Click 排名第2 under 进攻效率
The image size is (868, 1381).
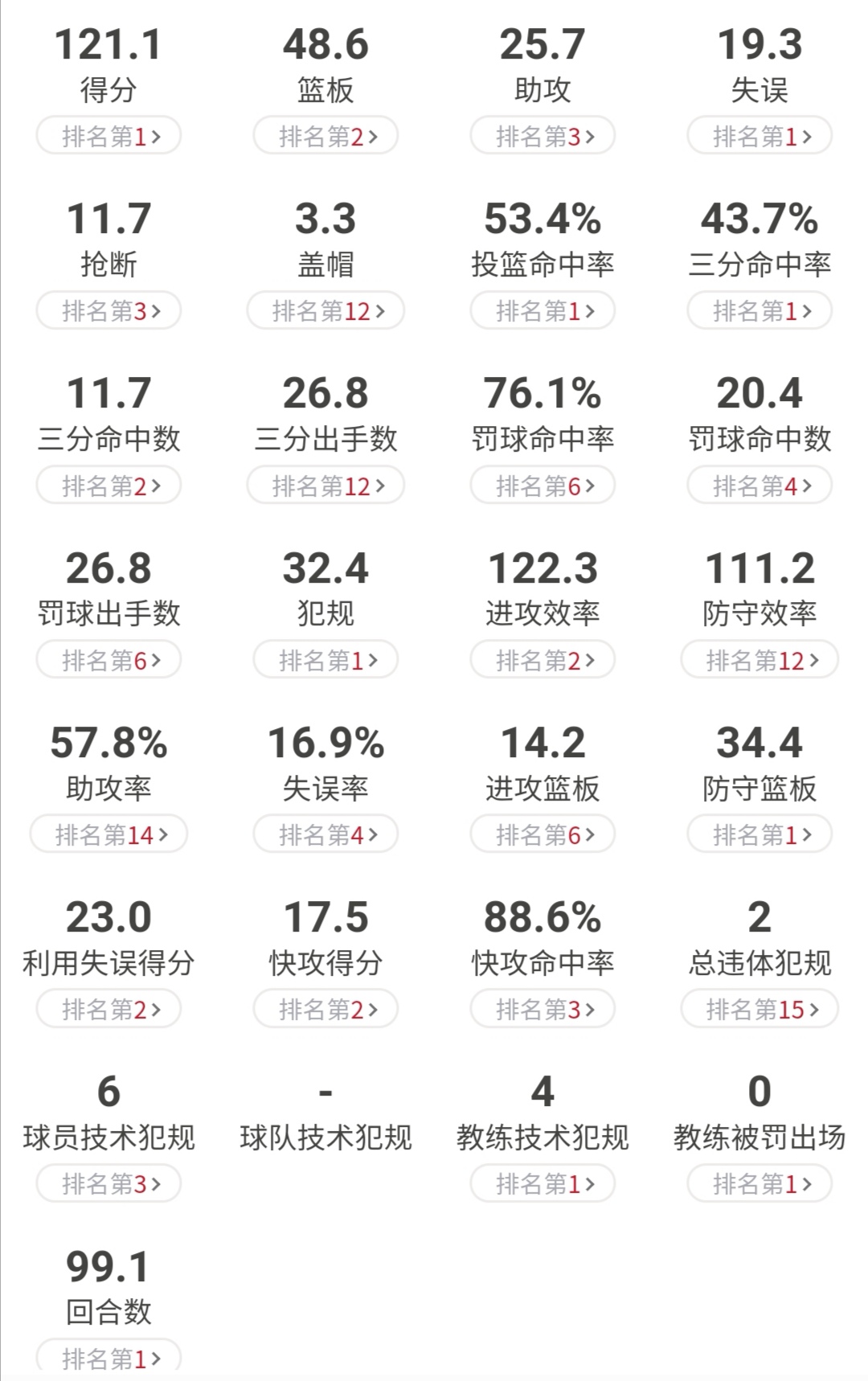pos(542,660)
